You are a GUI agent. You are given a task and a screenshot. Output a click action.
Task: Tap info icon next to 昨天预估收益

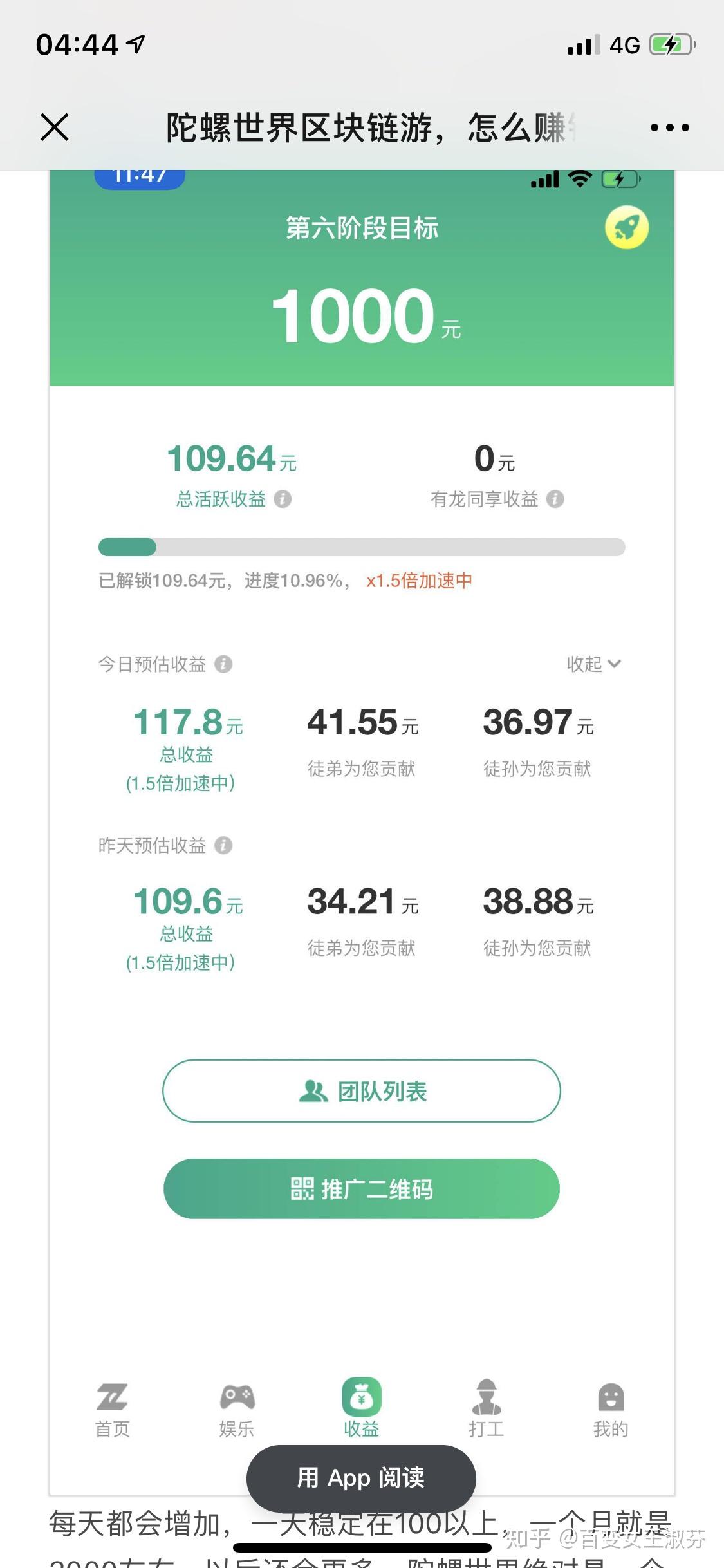point(225,846)
